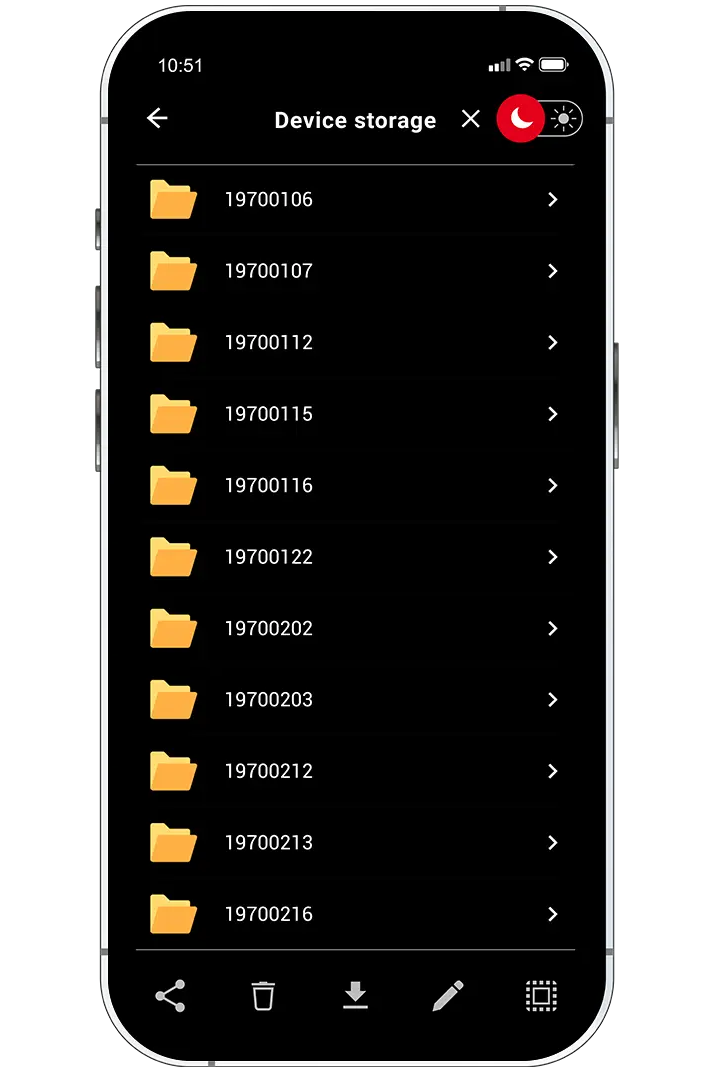This screenshot has width=714, height=1070.
Task: Toggle the dark and light theme switch
Action: (x=540, y=120)
